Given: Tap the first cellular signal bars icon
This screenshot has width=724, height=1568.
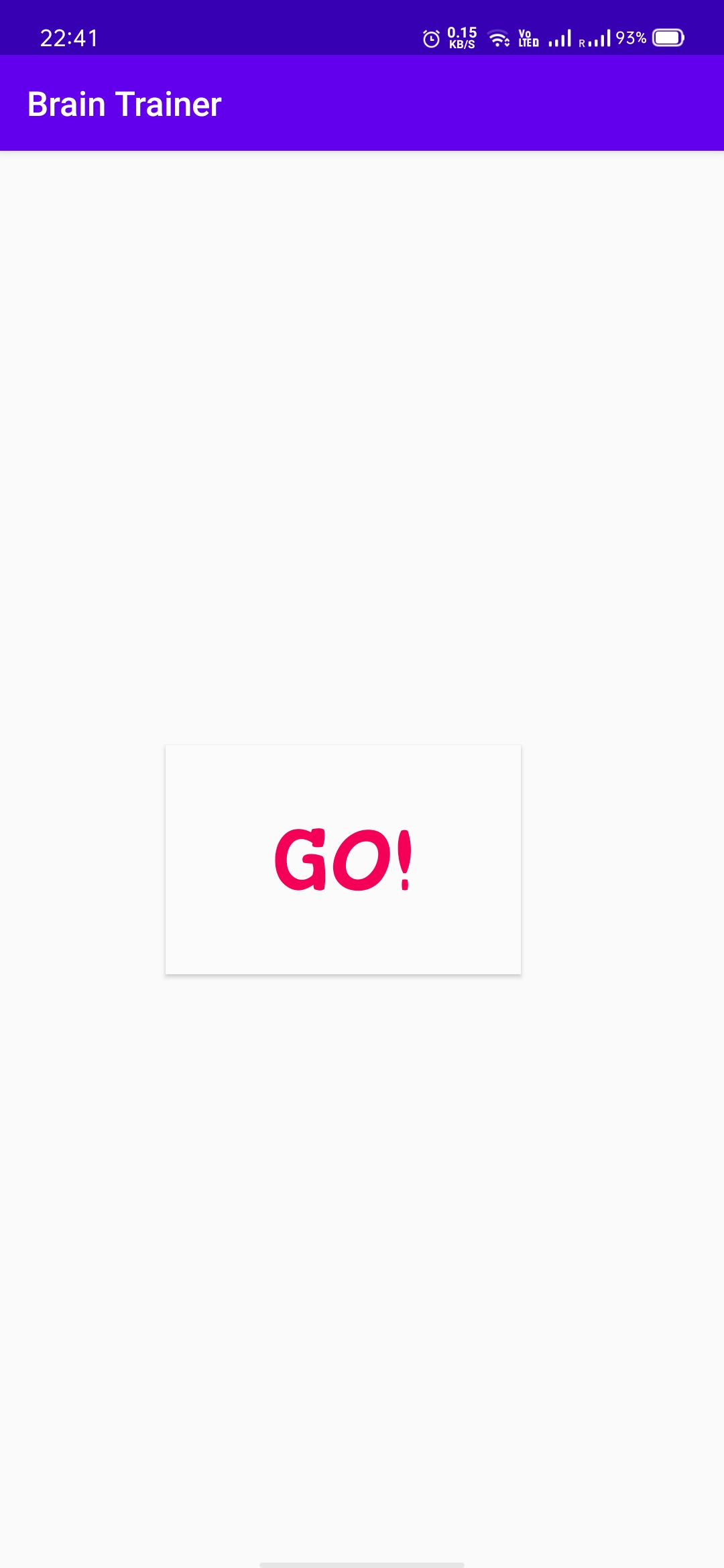Looking at the screenshot, I should pyautogui.click(x=560, y=38).
